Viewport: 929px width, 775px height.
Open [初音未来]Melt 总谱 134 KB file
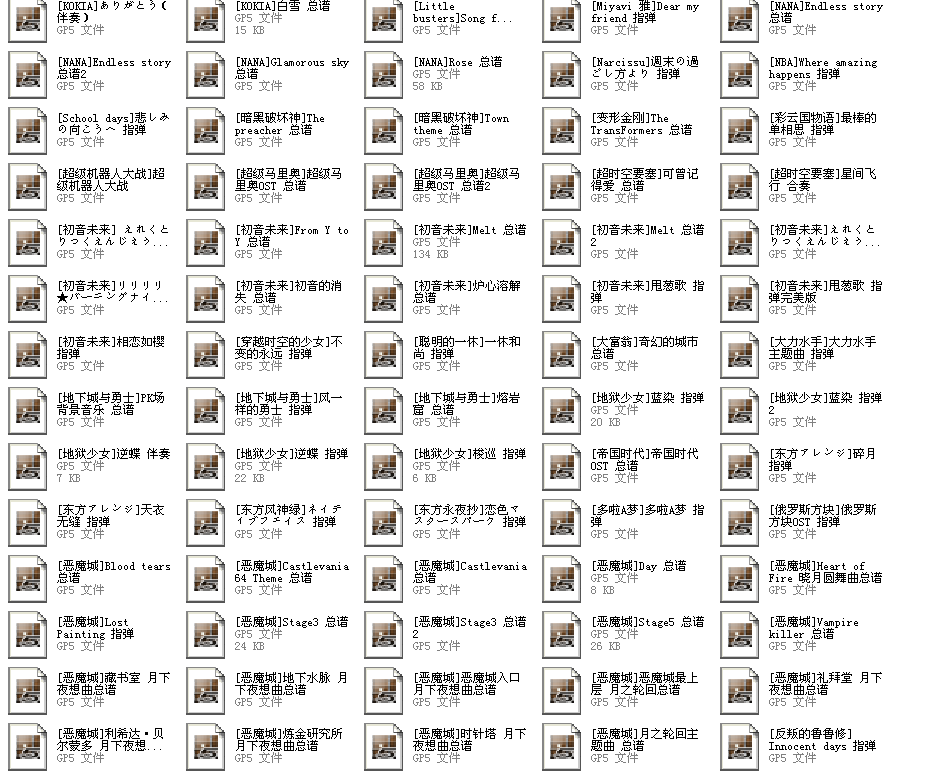click(384, 242)
